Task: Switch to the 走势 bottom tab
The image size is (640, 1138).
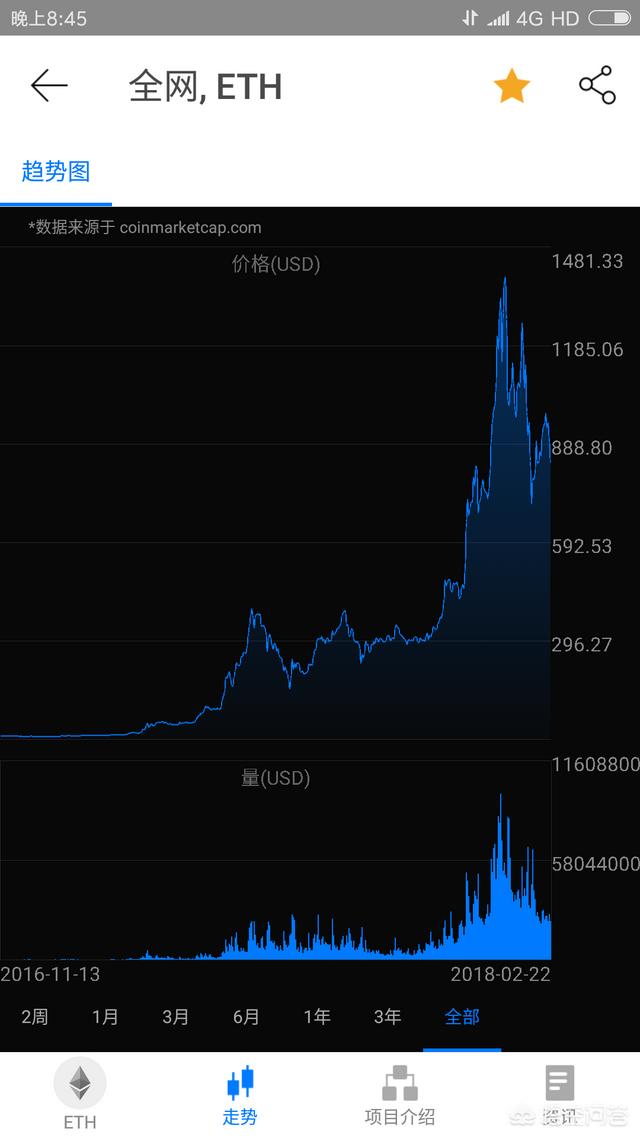Action: tap(240, 1095)
